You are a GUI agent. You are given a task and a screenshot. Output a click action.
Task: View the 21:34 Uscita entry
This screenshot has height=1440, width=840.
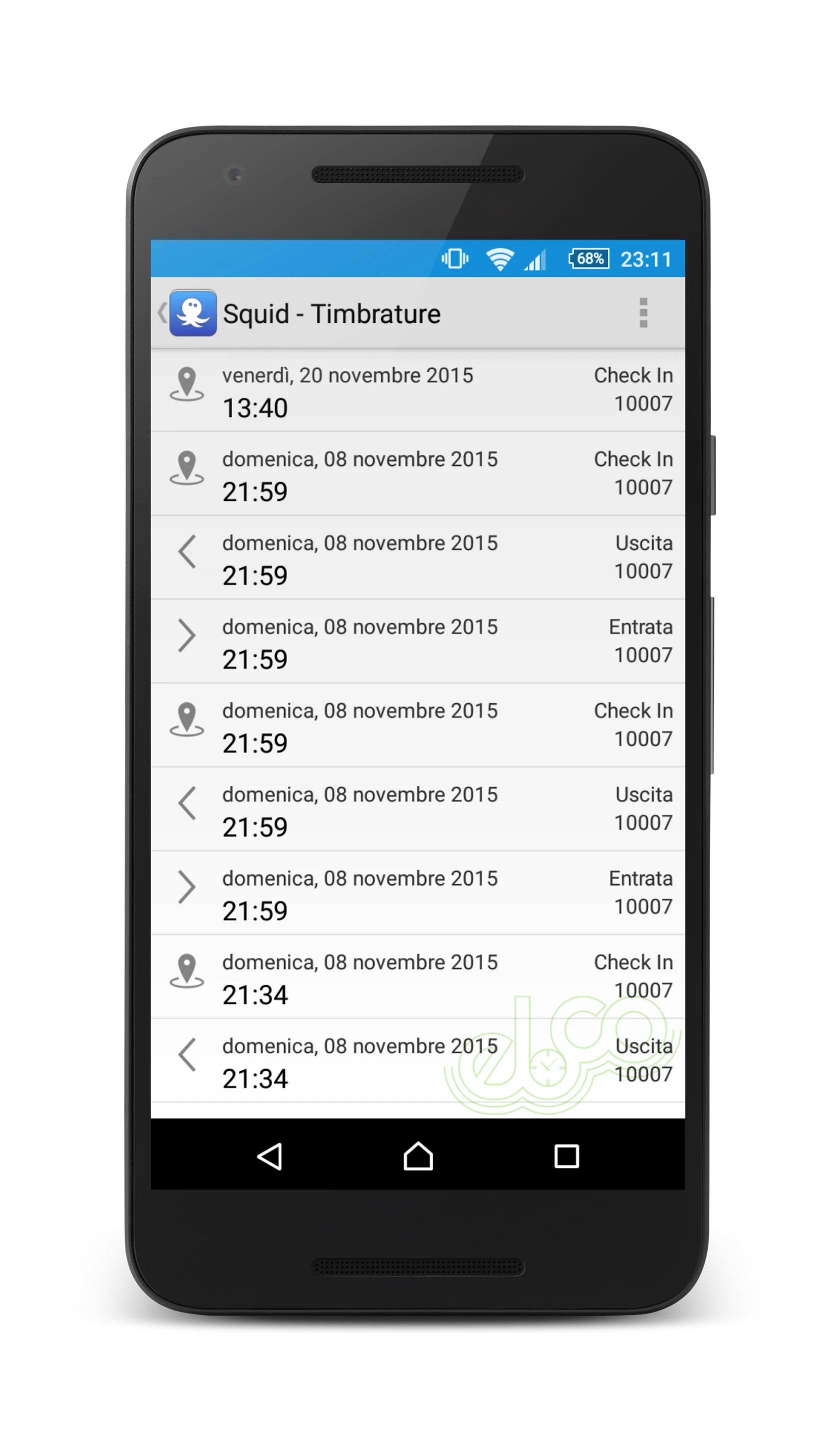pos(417,1061)
